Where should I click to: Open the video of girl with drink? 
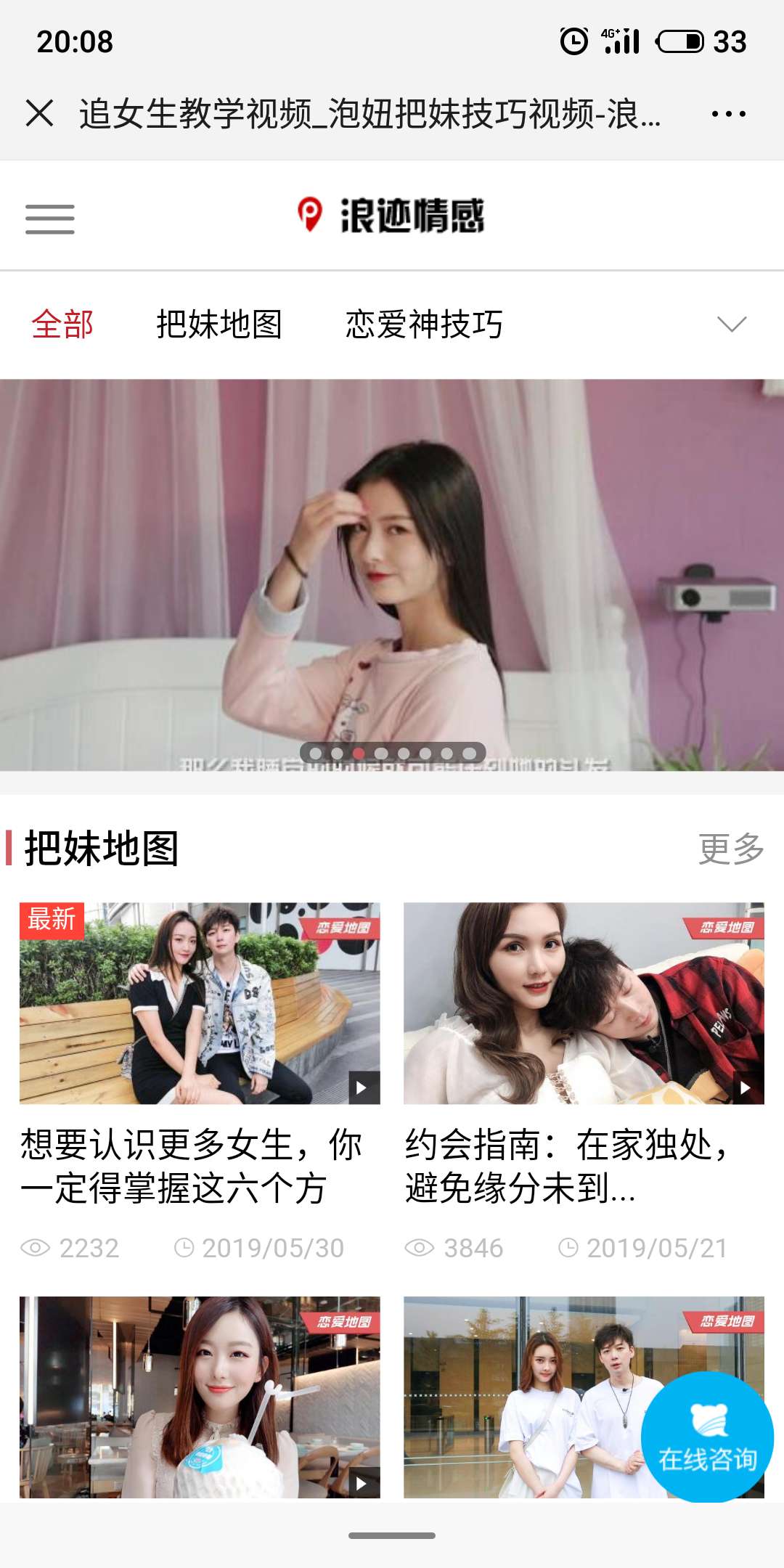click(x=200, y=1397)
